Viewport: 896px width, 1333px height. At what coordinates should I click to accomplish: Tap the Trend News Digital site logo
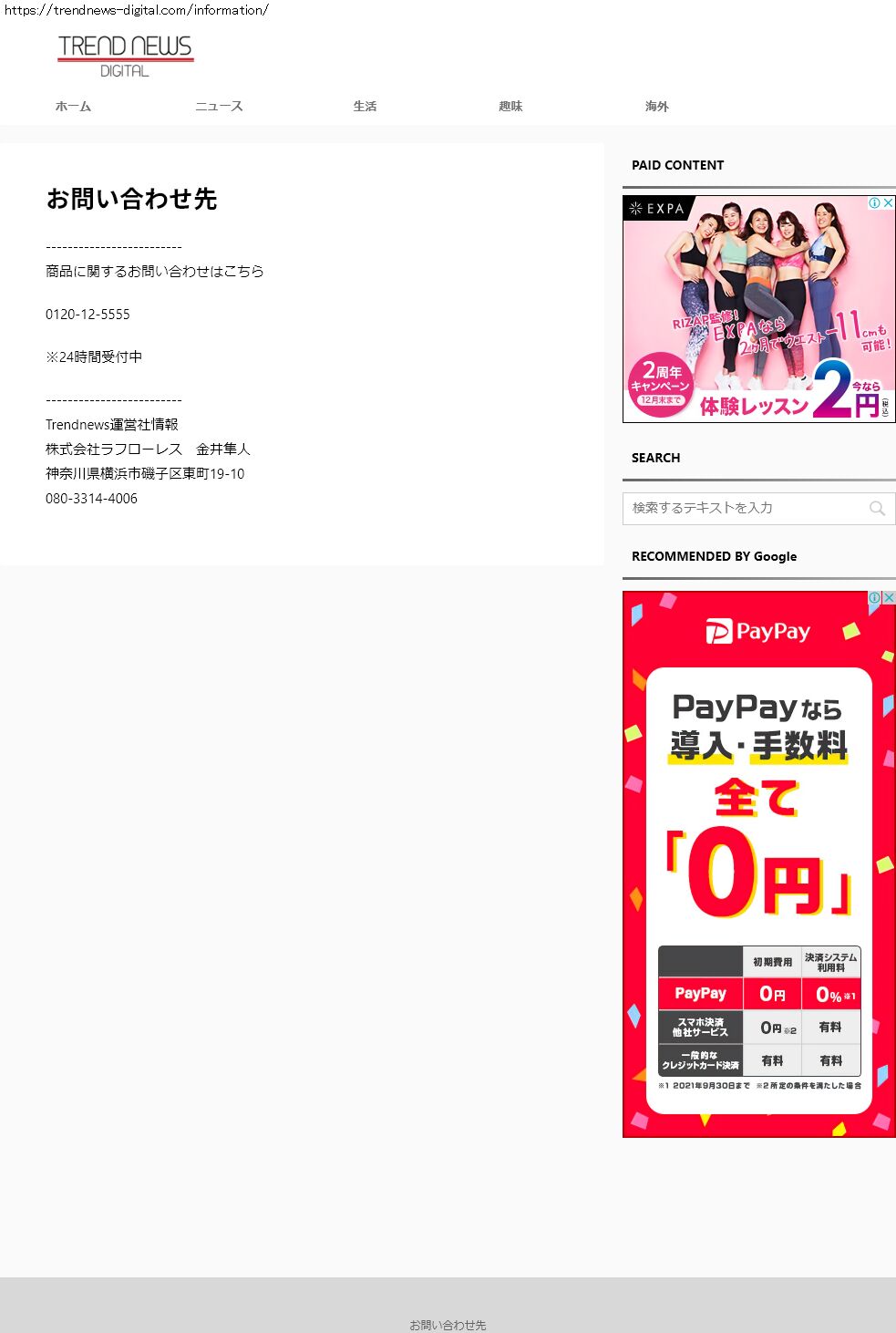126,56
